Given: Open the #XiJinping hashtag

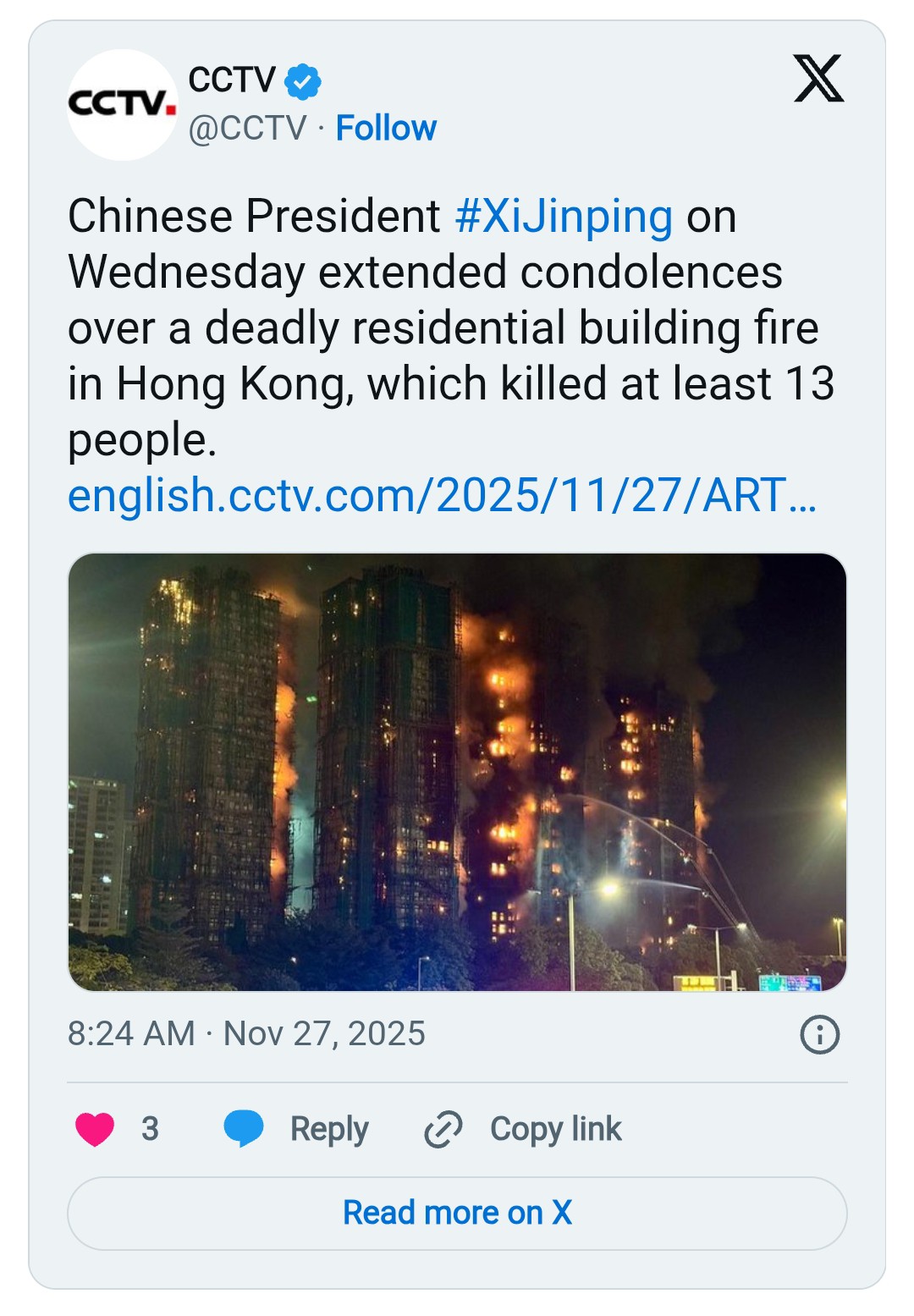Looking at the screenshot, I should 564,216.
